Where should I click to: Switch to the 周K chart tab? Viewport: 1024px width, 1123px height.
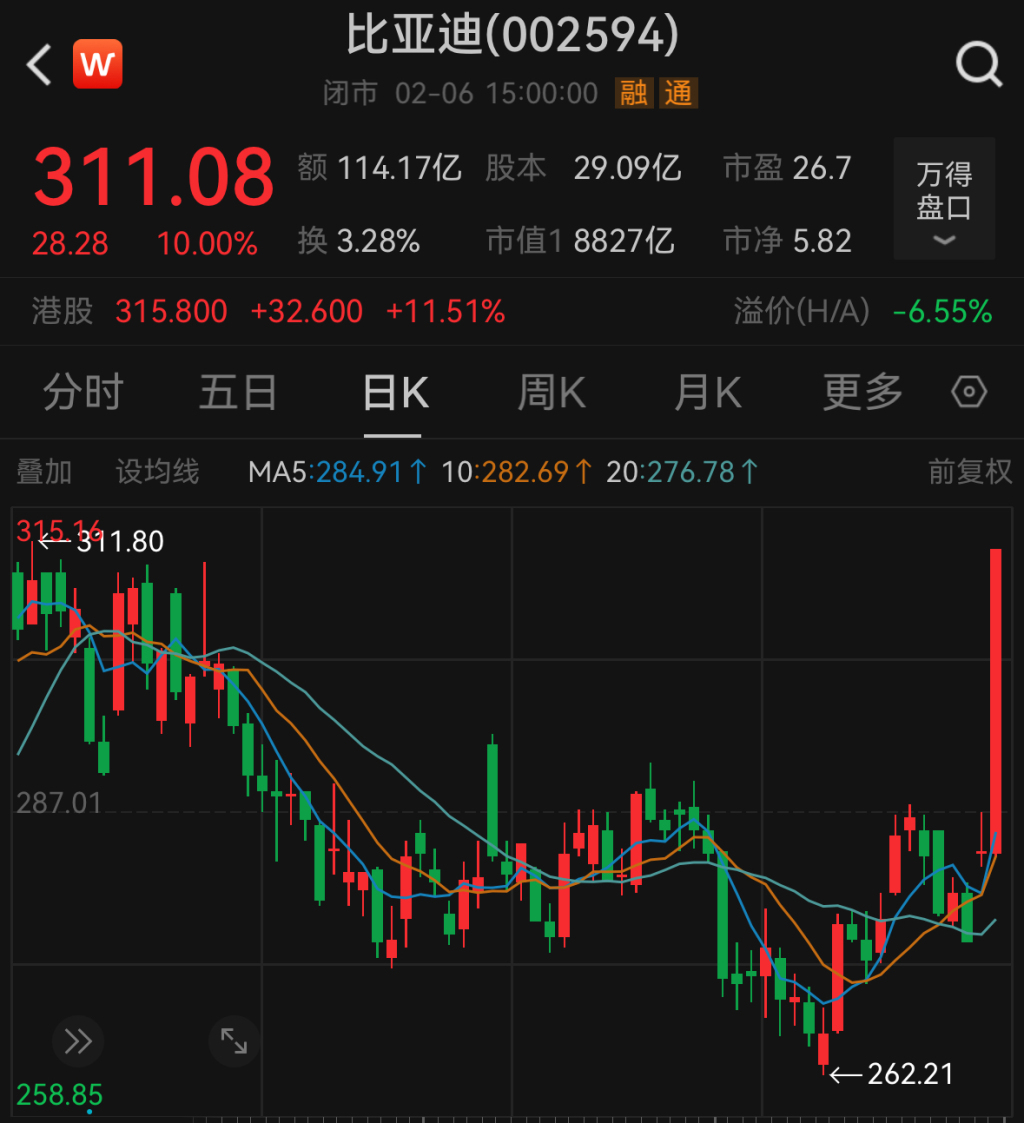(550, 393)
